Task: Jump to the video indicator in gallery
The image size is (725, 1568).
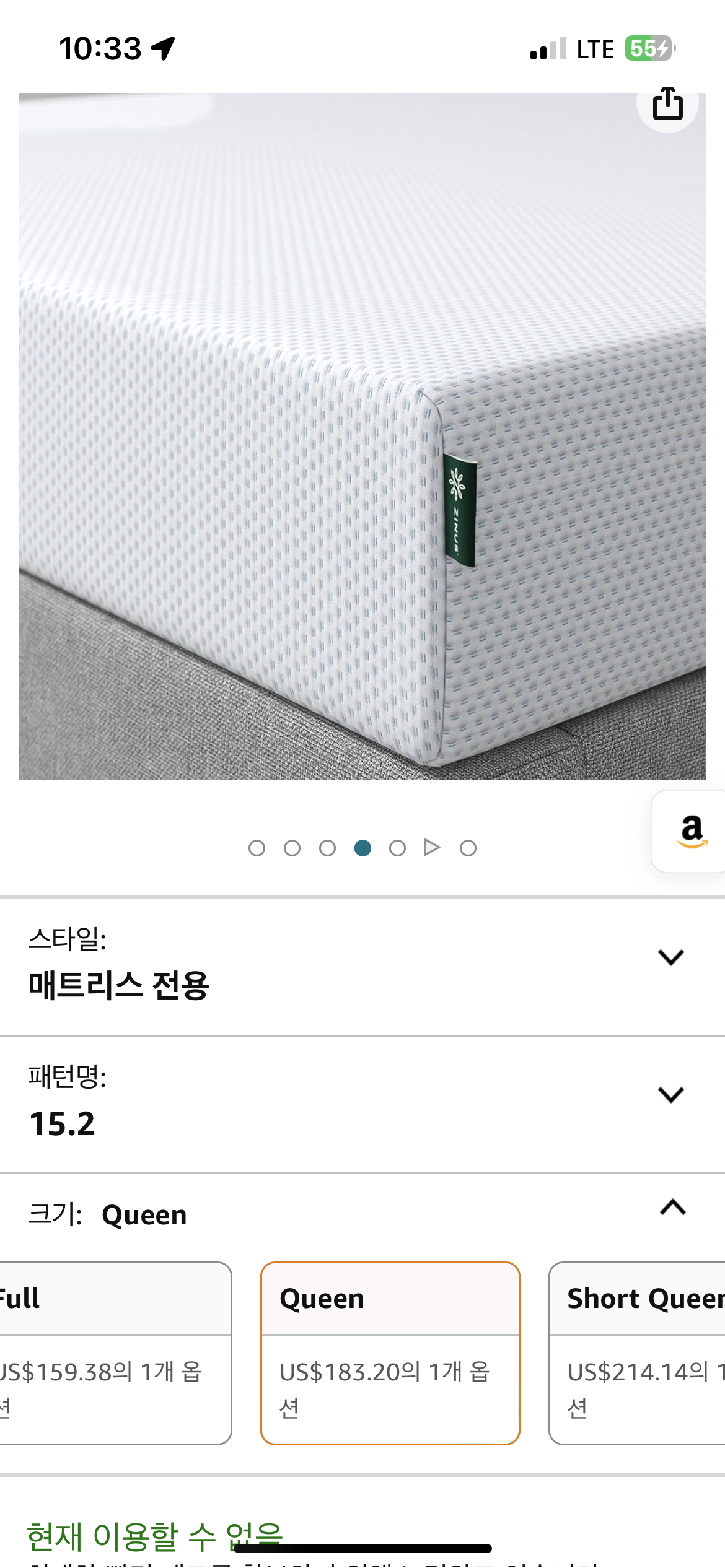Action: pyautogui.click(x=432, y=847)
